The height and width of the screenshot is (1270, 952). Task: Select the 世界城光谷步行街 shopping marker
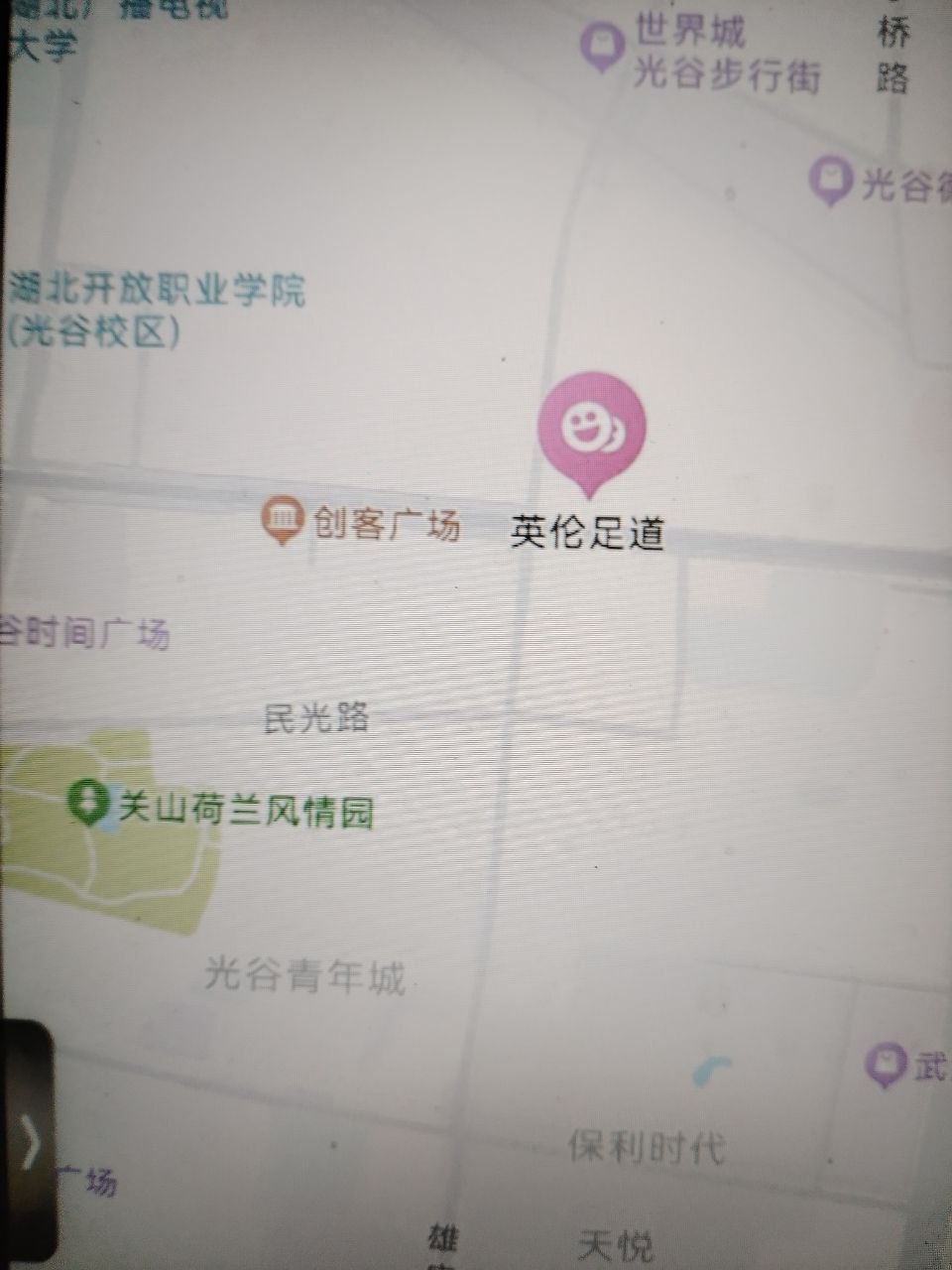(601, 46)
